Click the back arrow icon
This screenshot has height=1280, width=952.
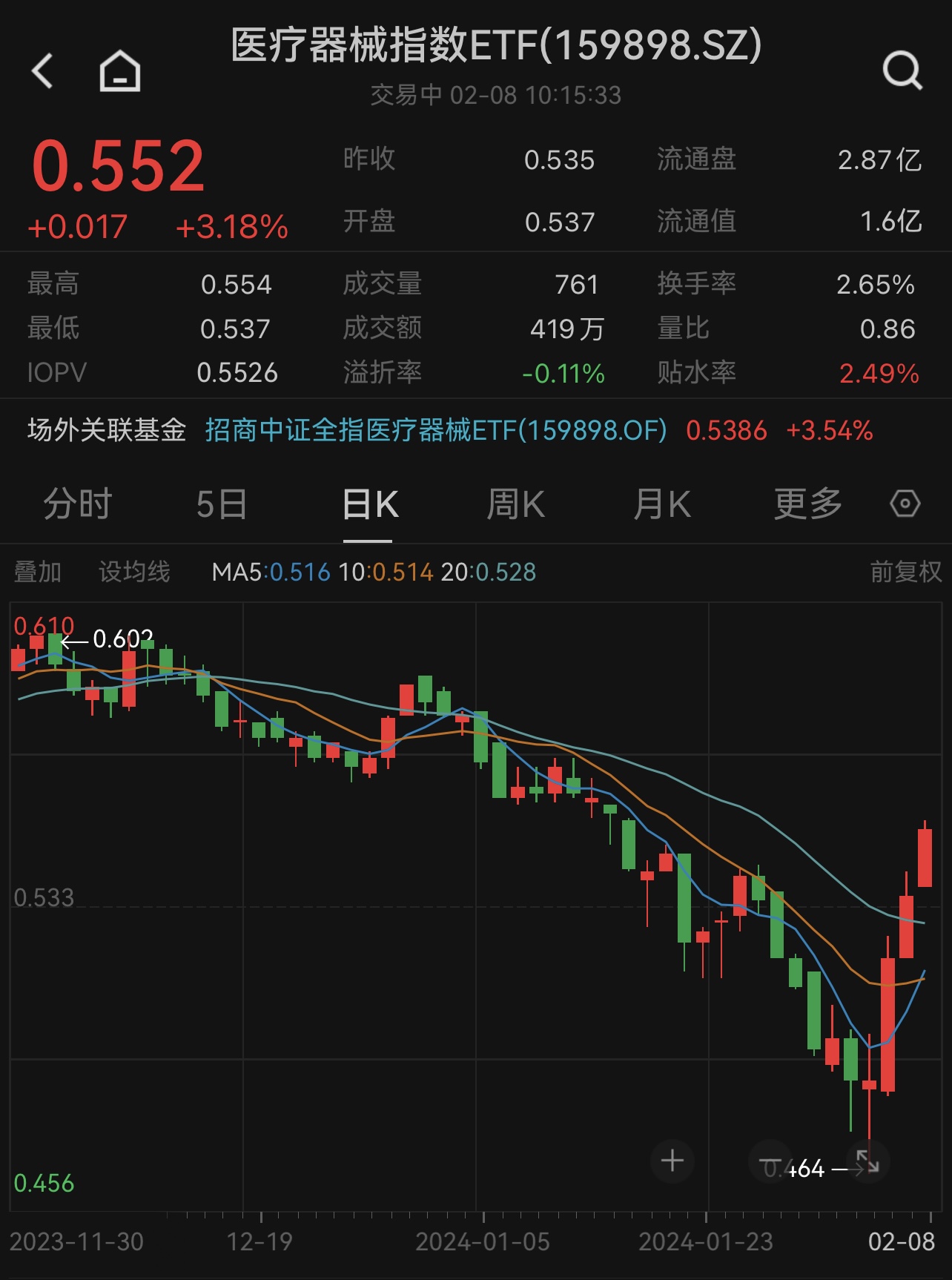(42, 72)
